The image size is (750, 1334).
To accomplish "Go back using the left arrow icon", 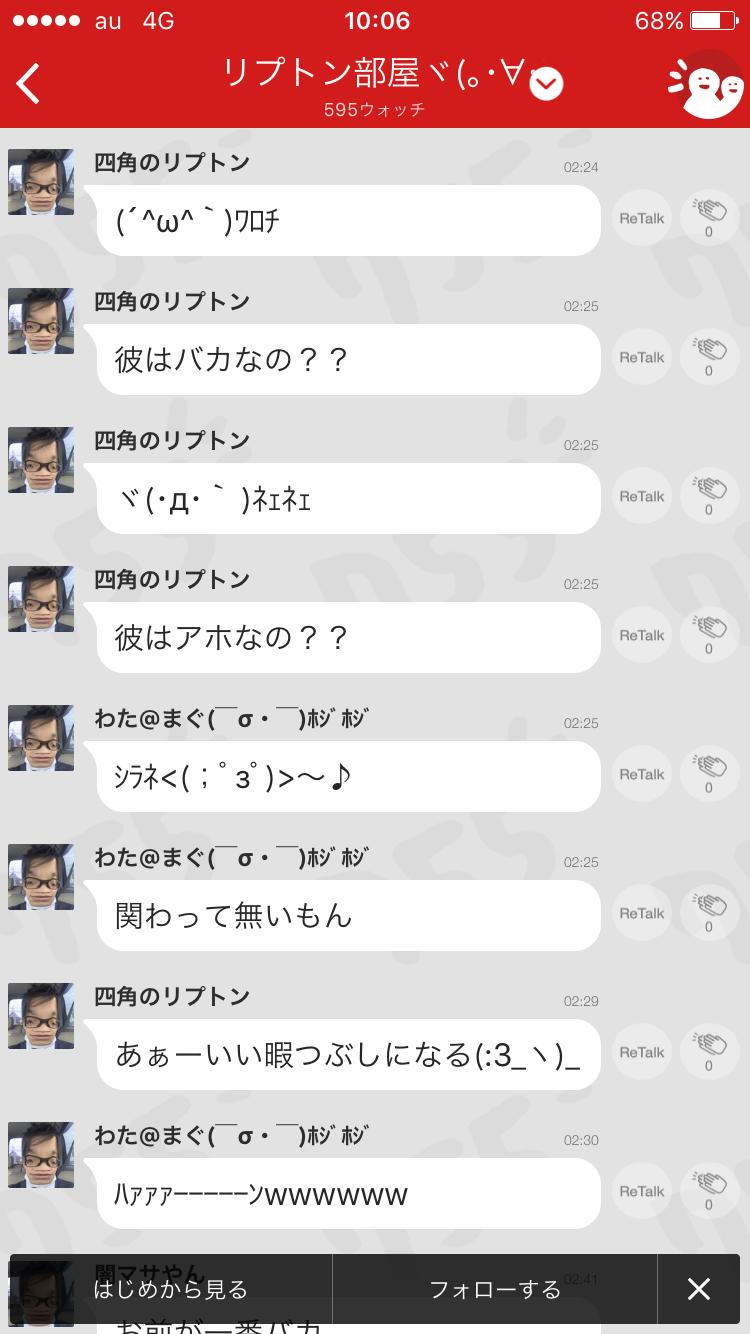I will [28, 84].
